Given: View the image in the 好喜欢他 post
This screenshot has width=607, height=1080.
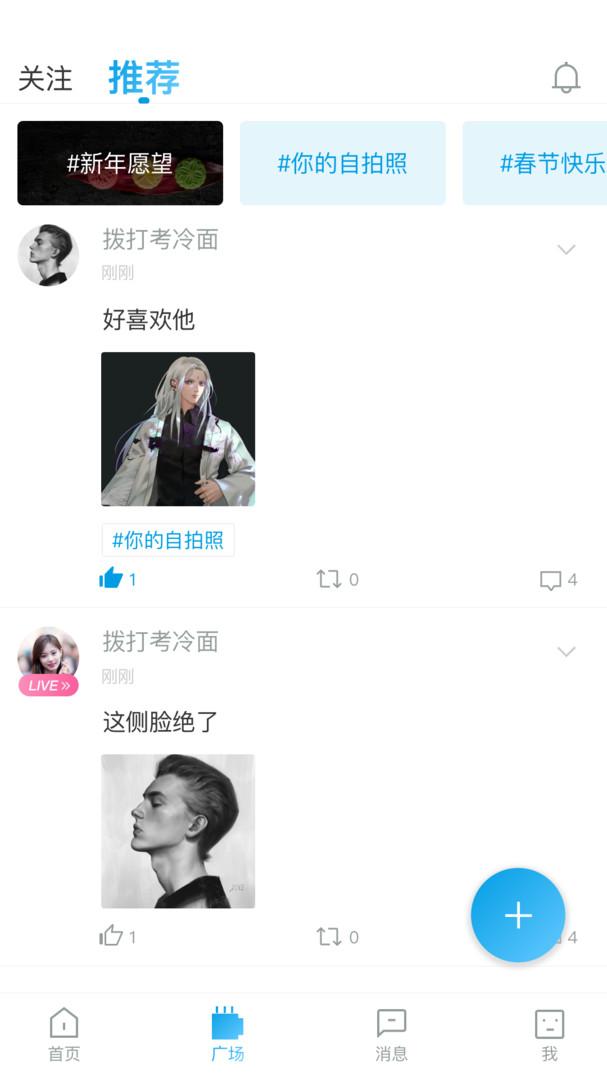Looking at the screenshot, I should pos(178,429).
